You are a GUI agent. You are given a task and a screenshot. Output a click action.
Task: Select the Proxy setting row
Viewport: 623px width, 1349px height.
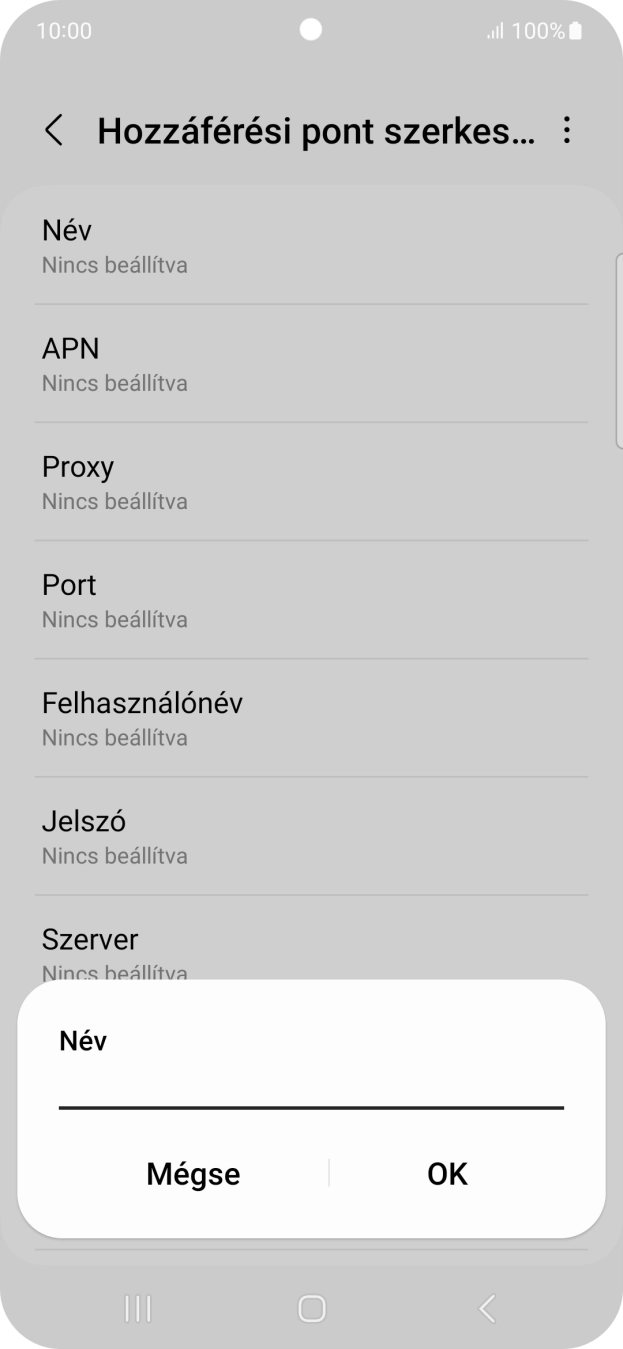(x=311, y=482)
